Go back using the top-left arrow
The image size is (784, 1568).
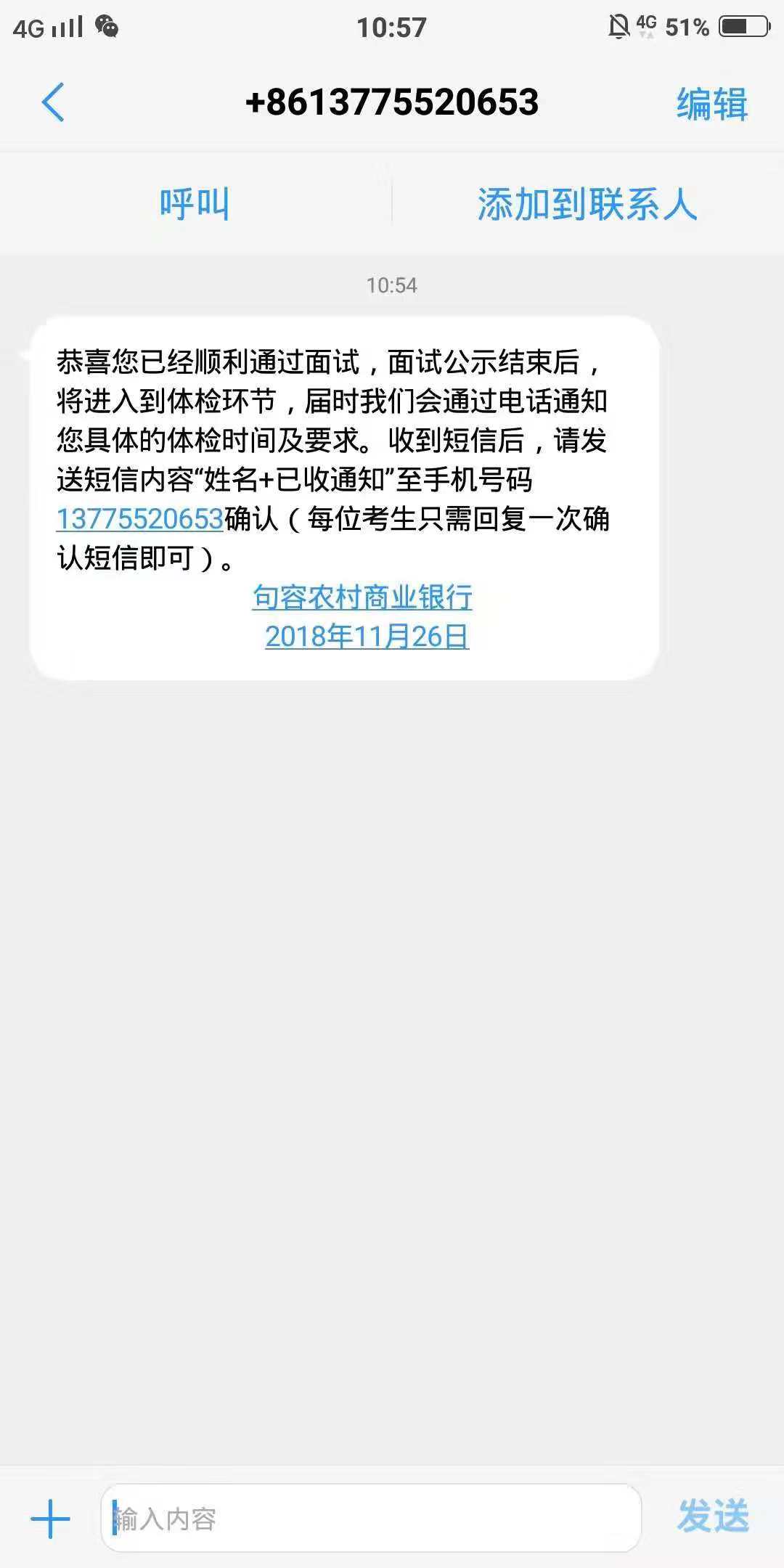53,102
